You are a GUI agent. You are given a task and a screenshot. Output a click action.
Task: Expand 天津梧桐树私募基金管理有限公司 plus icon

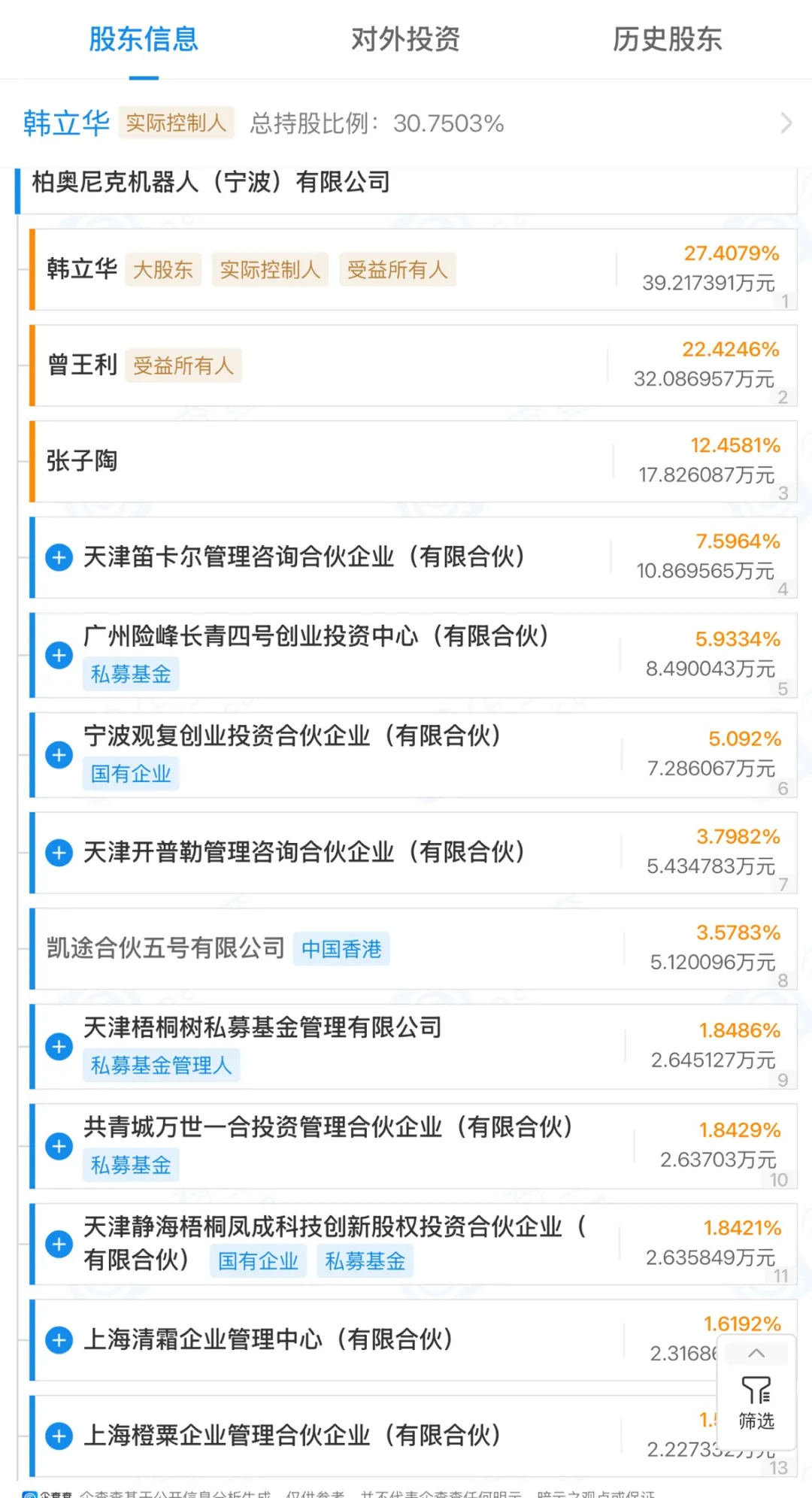pos(59,1046)
